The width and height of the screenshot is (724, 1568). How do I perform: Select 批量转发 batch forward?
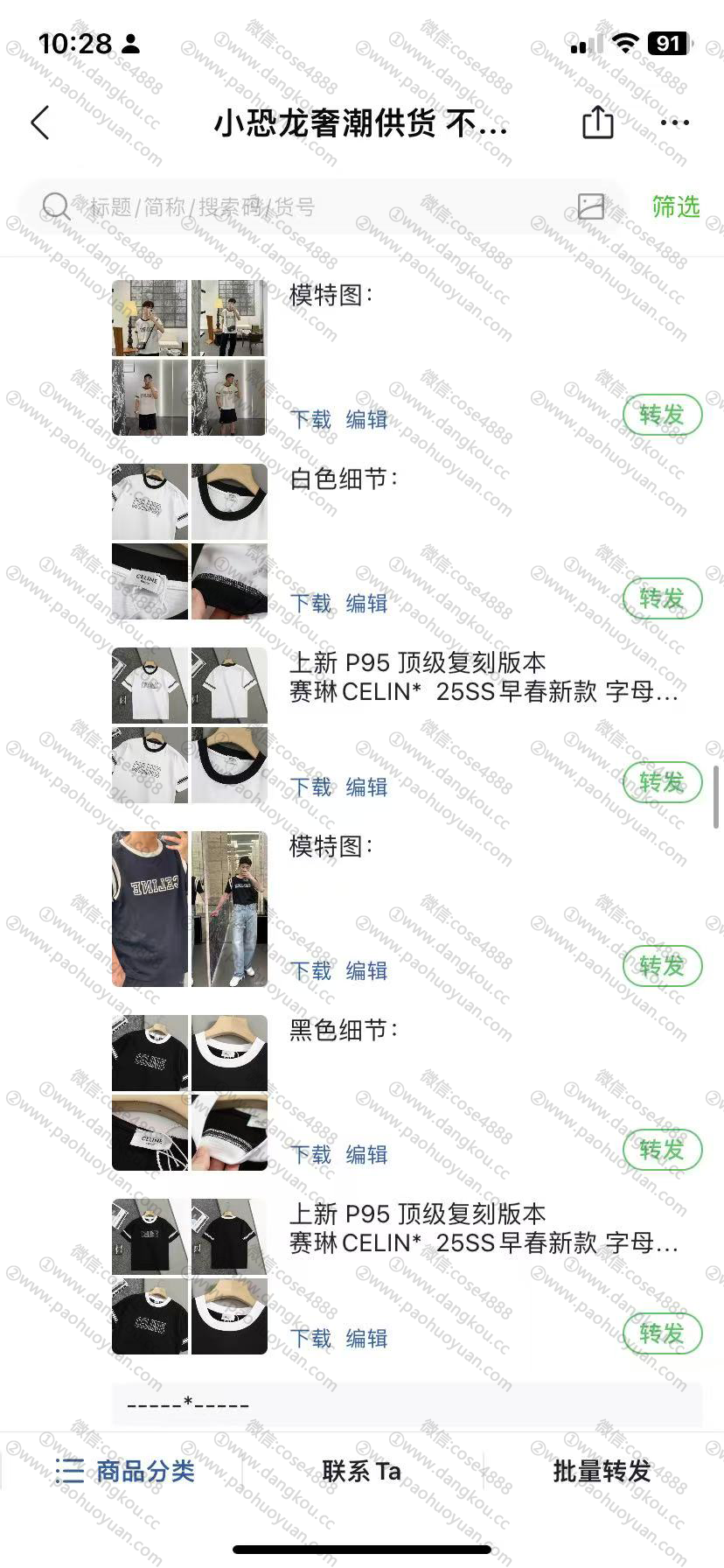click(602, 1471)
